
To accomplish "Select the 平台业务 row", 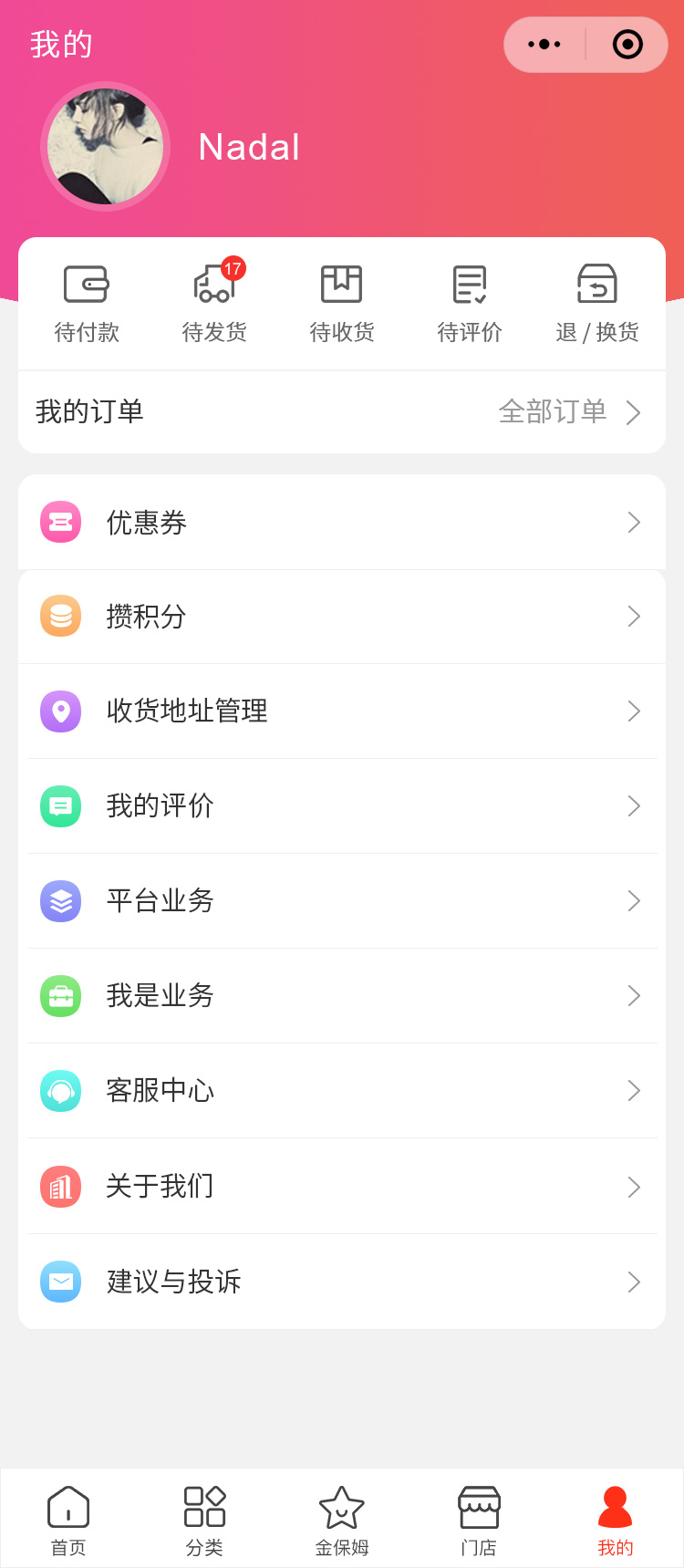I will [x=342, y=901].
